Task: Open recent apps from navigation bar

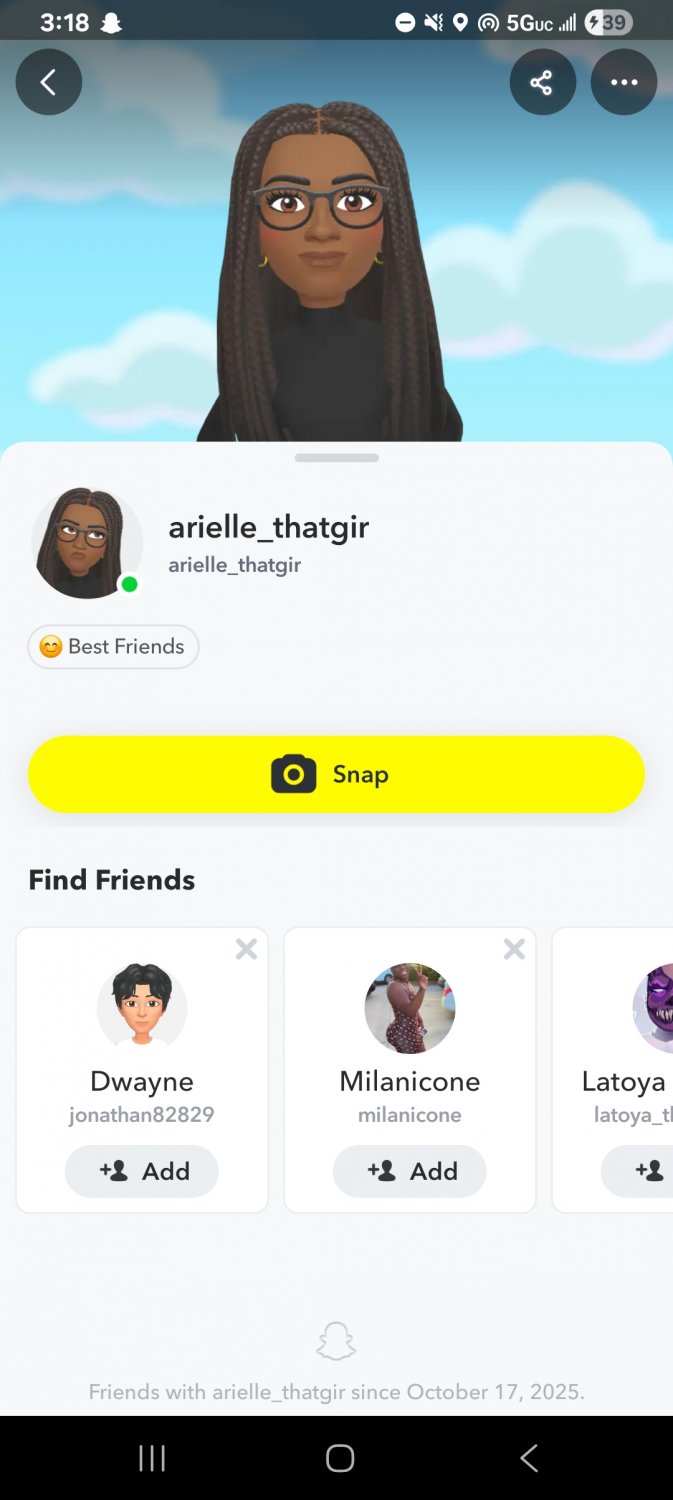Action: tap(152, 1458)
